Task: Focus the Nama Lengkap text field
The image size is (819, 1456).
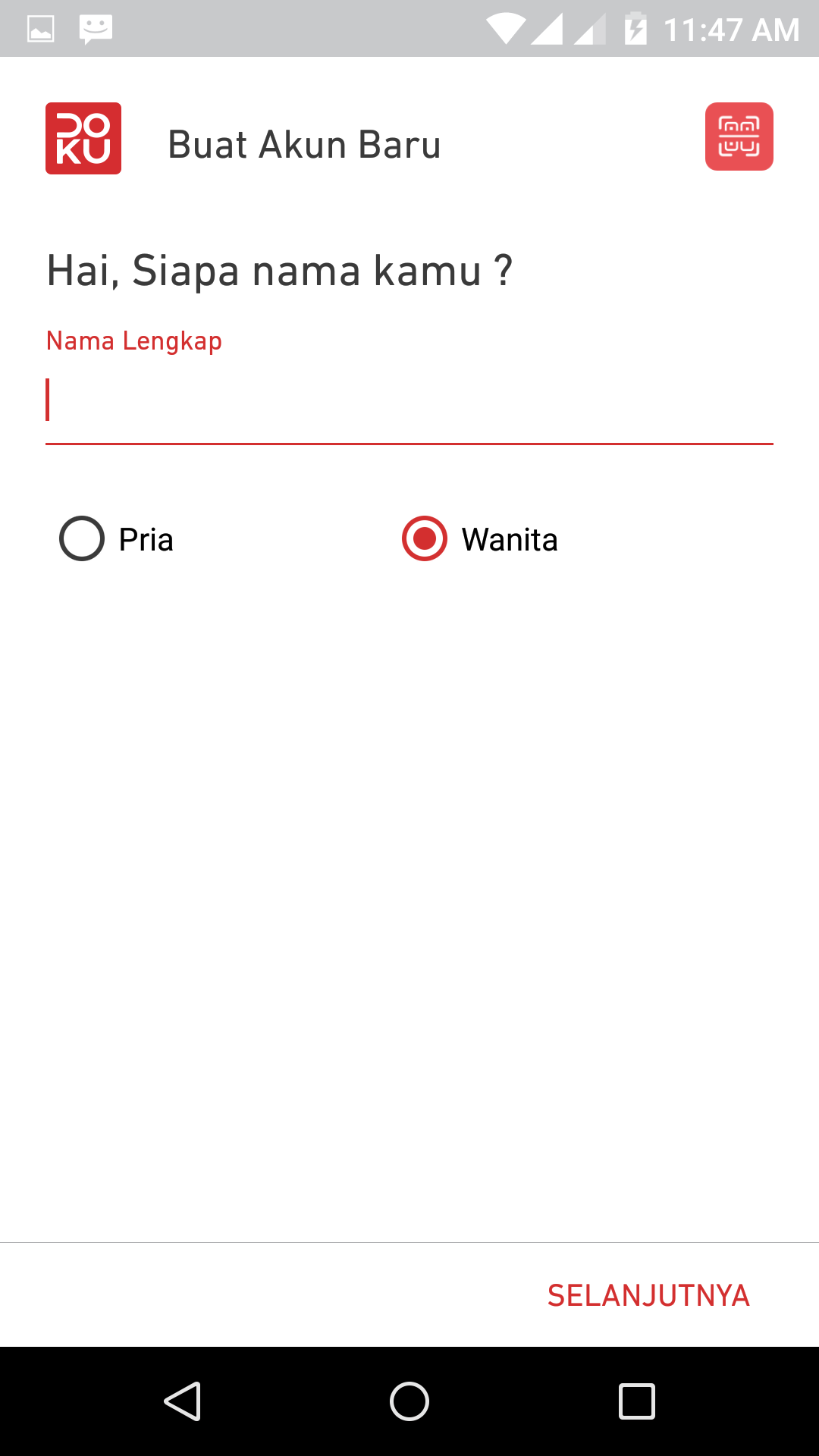Action: tap(409, 402)
